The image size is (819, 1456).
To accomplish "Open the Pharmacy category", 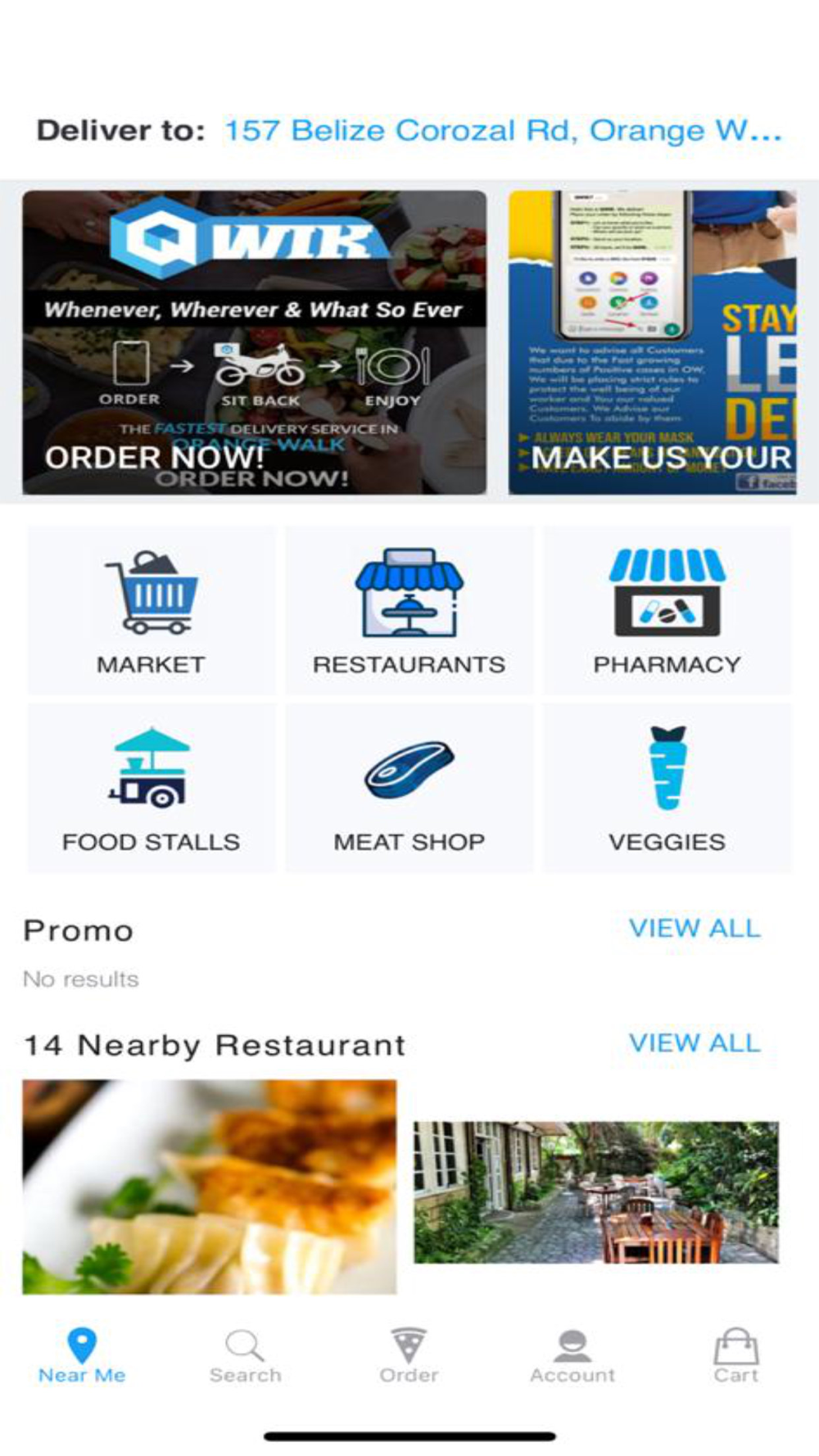I will tap(667, 610).
